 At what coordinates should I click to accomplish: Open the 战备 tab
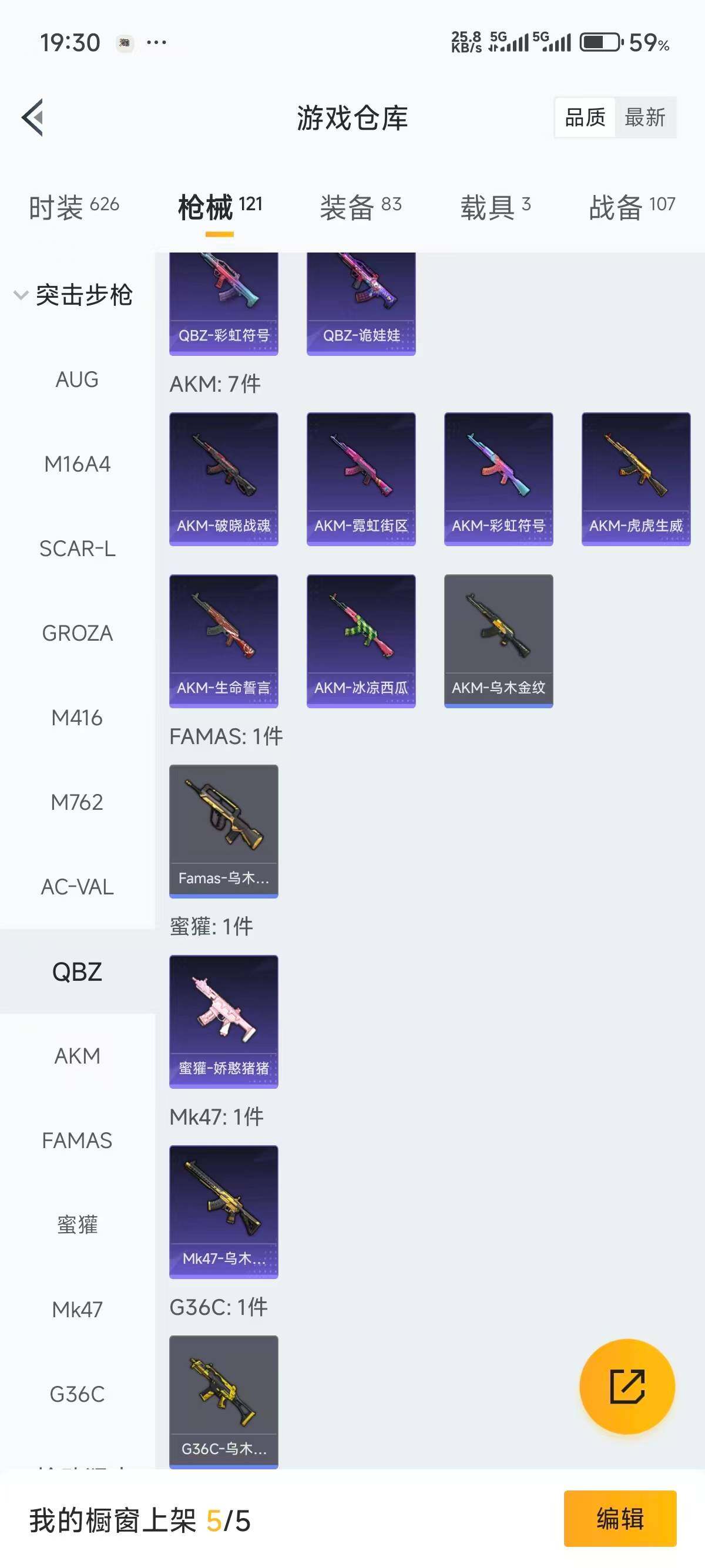click(632, 207)
